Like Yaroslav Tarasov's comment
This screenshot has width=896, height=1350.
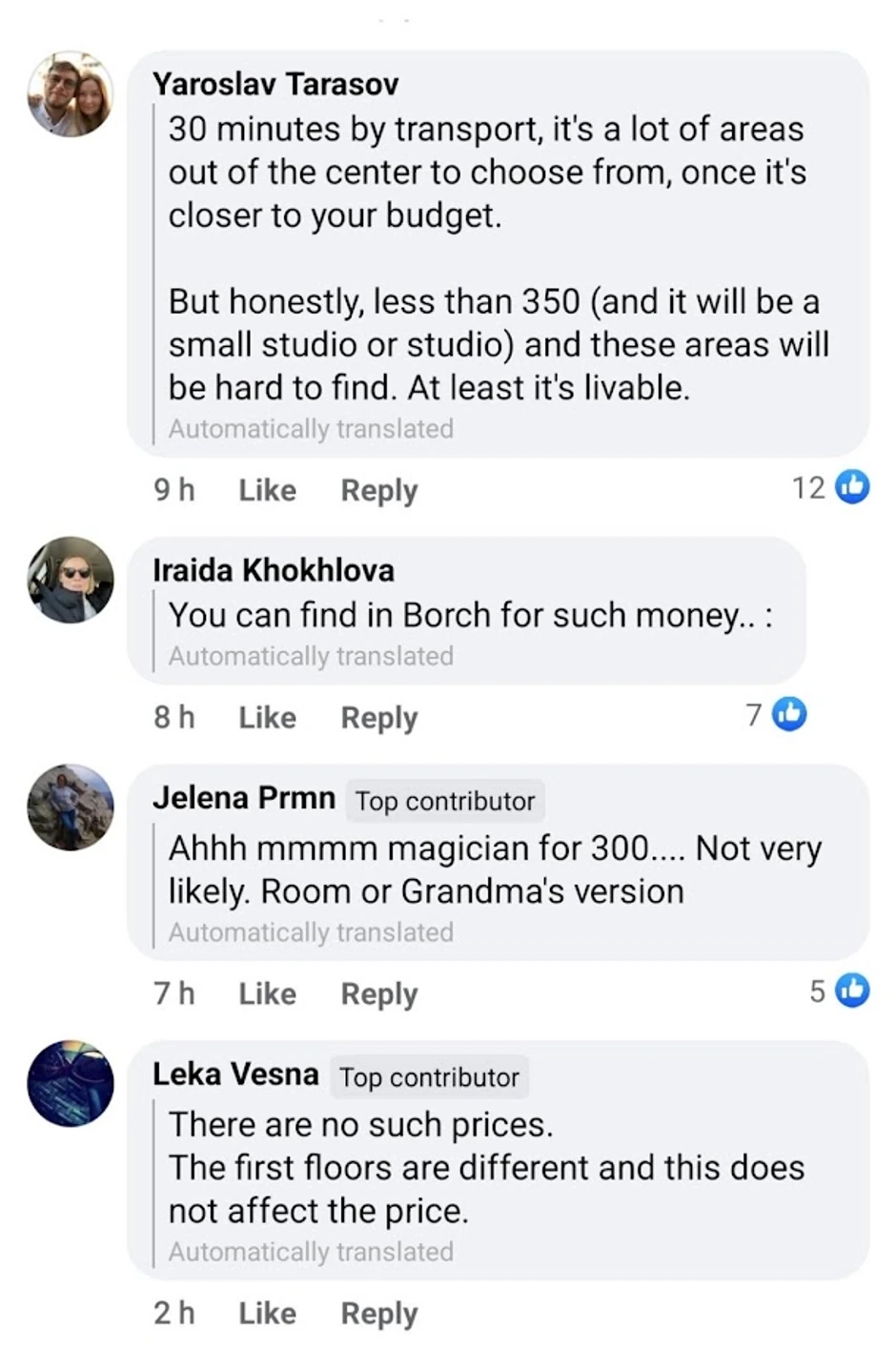pos(267,490)
